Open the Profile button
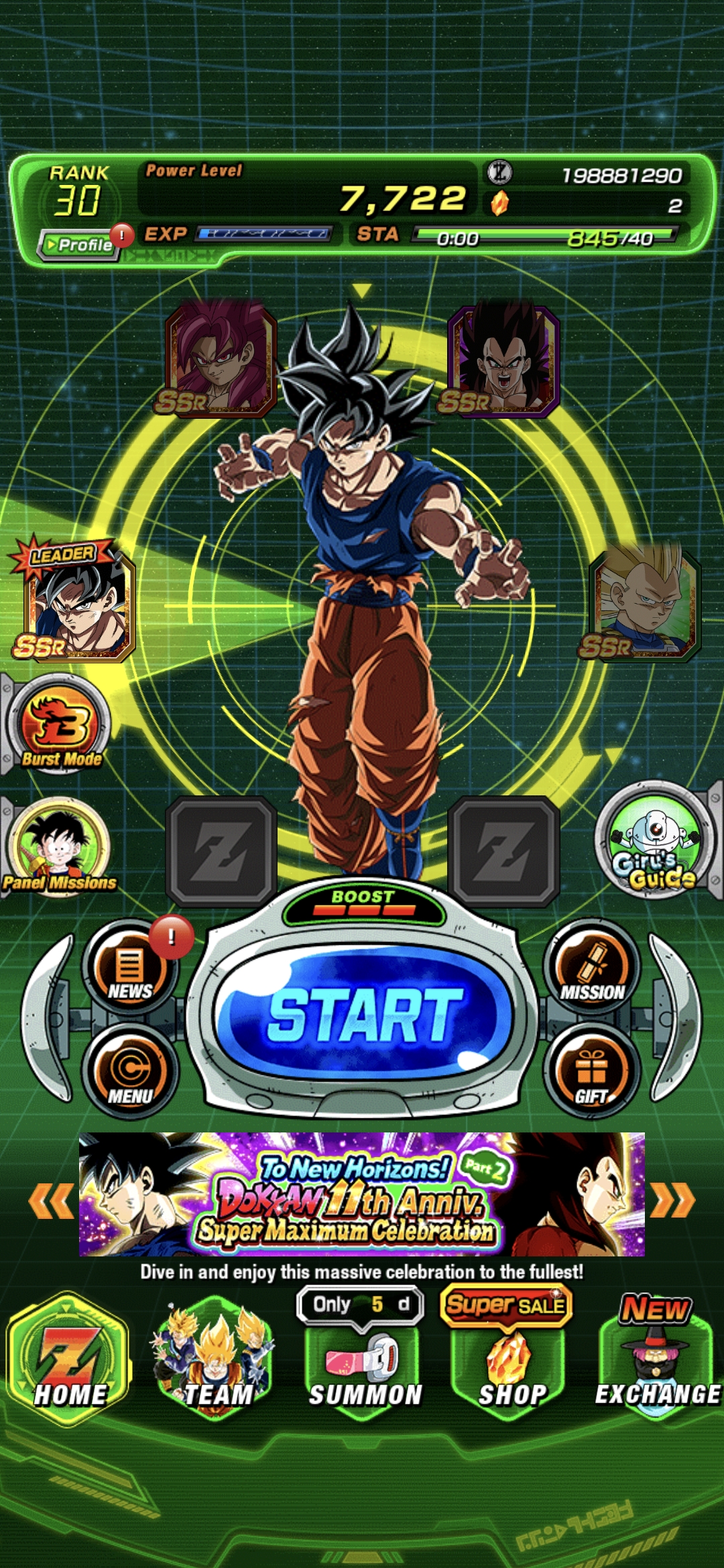The width and height of the screenshot is (724, 1568). click(x=79, y=245)
